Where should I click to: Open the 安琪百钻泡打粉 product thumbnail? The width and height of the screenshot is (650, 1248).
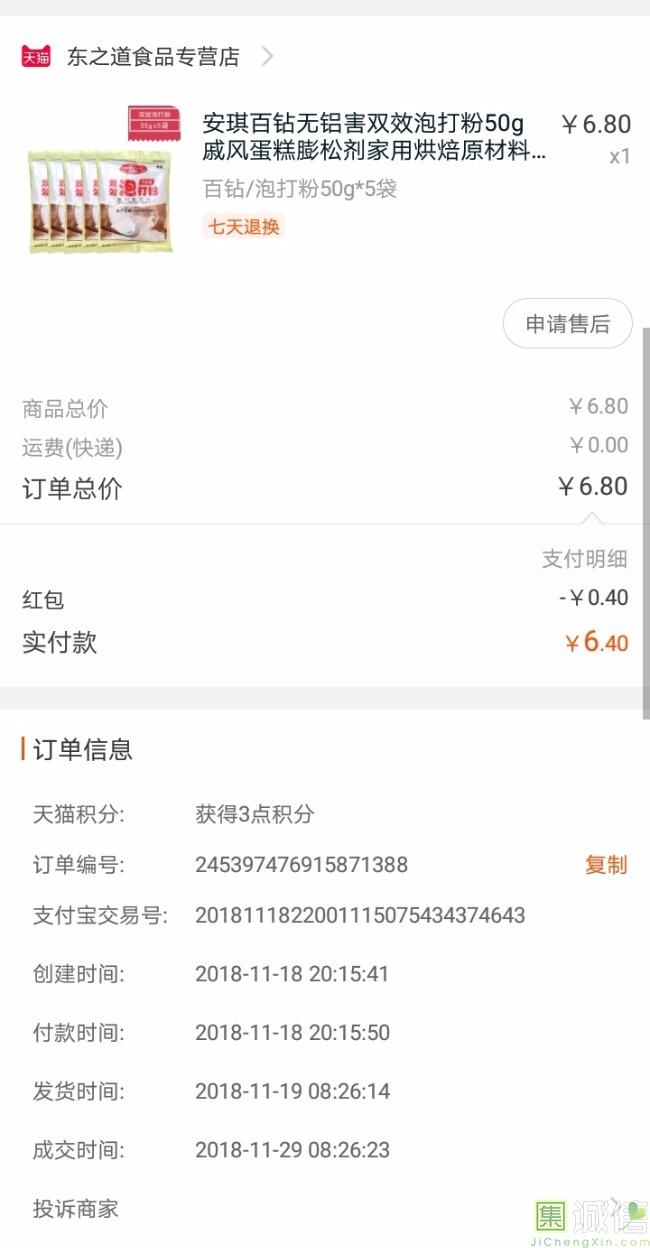click(101, 181)
